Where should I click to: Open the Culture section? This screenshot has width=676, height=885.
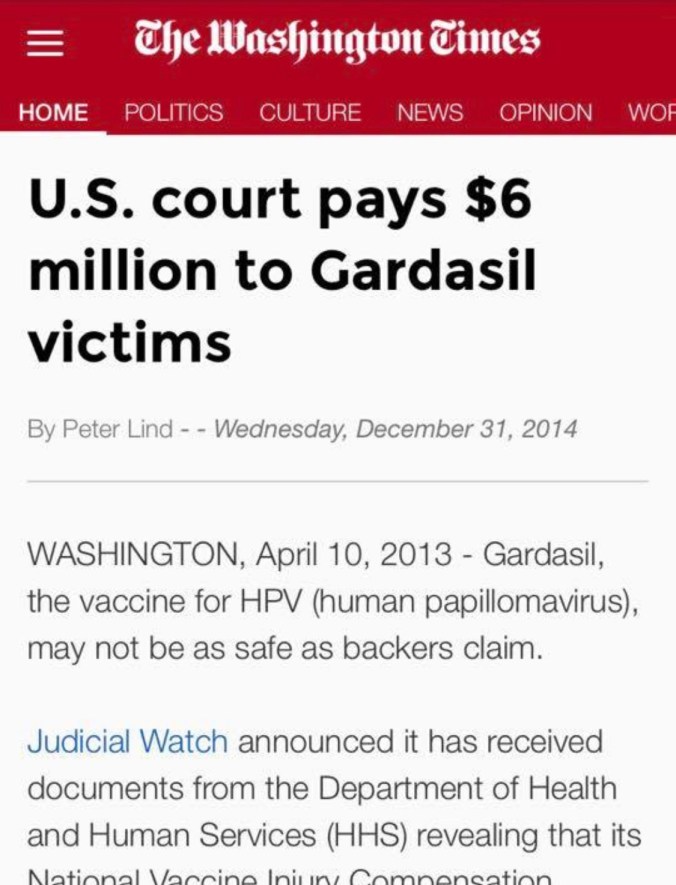[310, 113]
